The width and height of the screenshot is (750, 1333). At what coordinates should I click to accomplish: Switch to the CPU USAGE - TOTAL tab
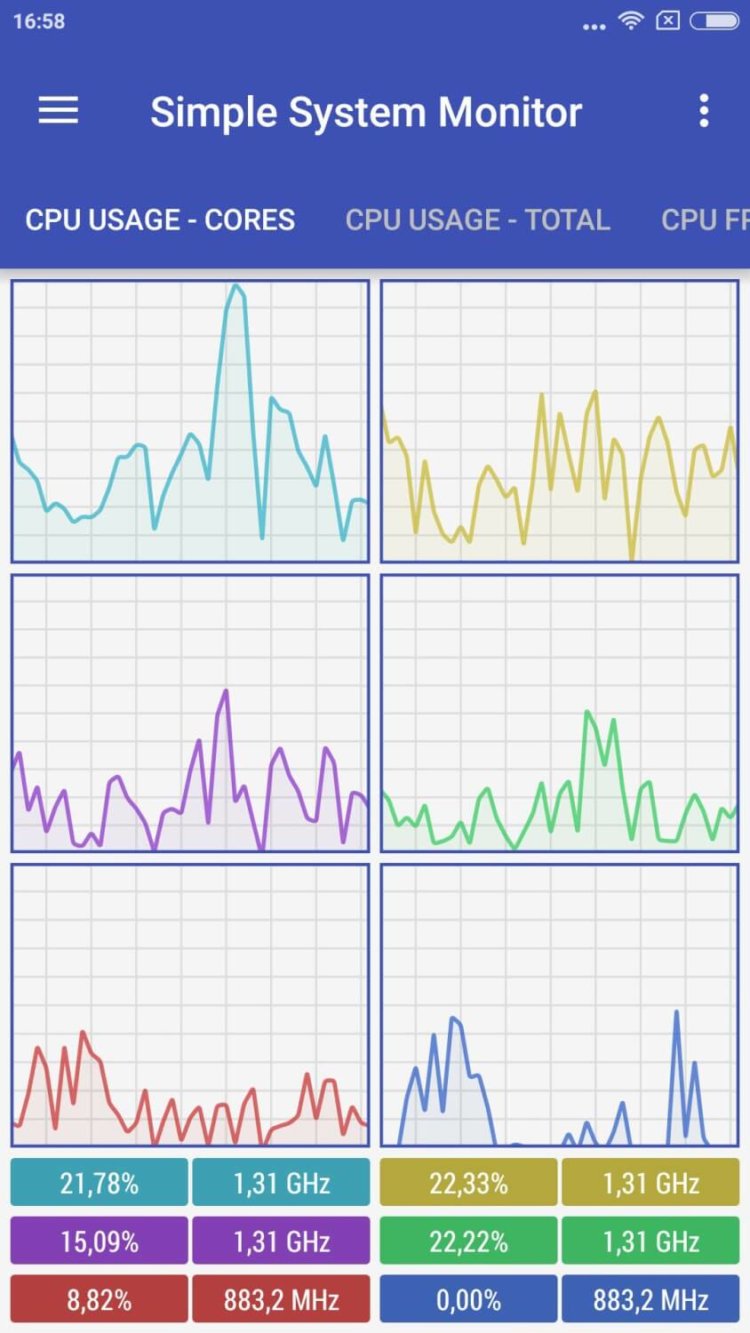(x=477, y=220)
